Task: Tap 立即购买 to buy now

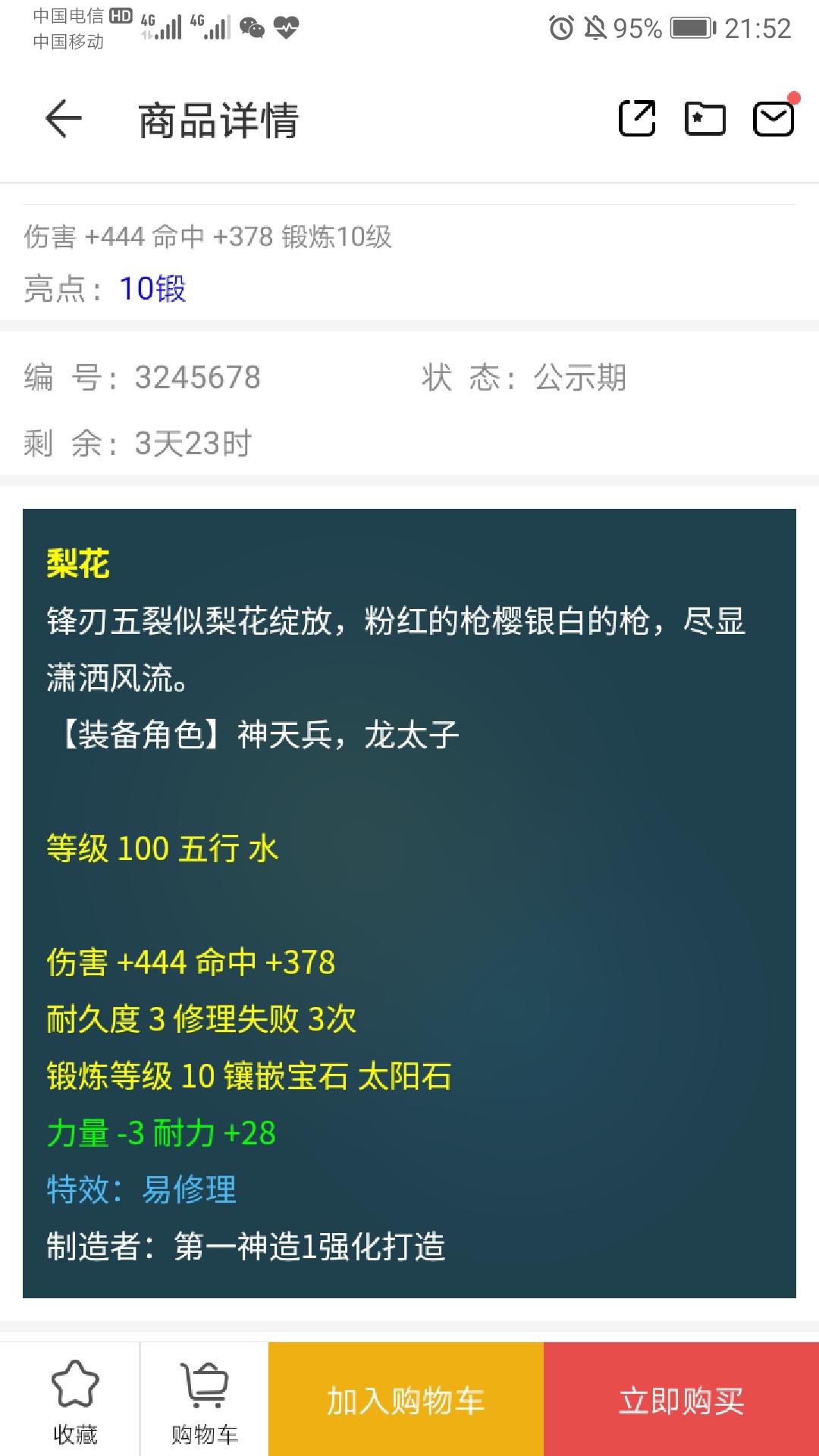Action: pos(681,1401)
